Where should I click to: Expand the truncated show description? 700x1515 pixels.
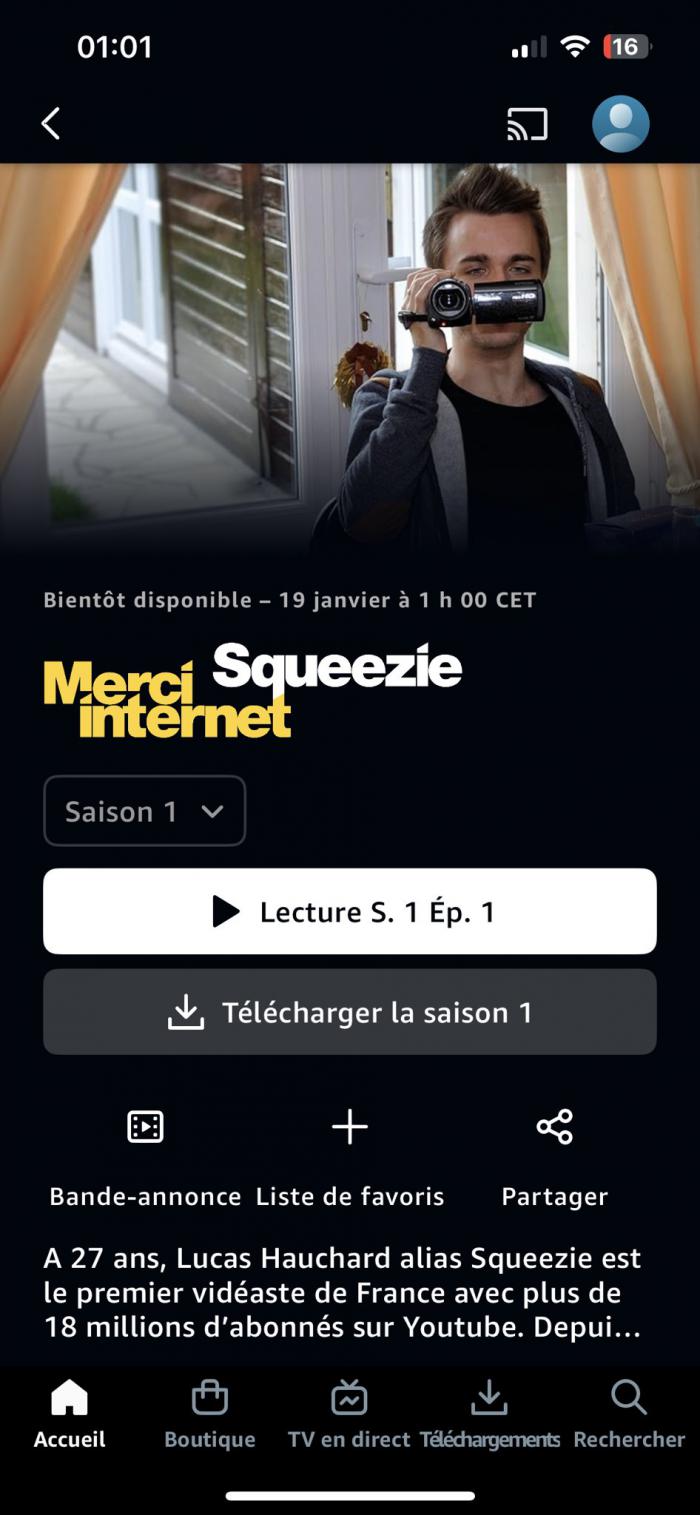(342, 1293)
